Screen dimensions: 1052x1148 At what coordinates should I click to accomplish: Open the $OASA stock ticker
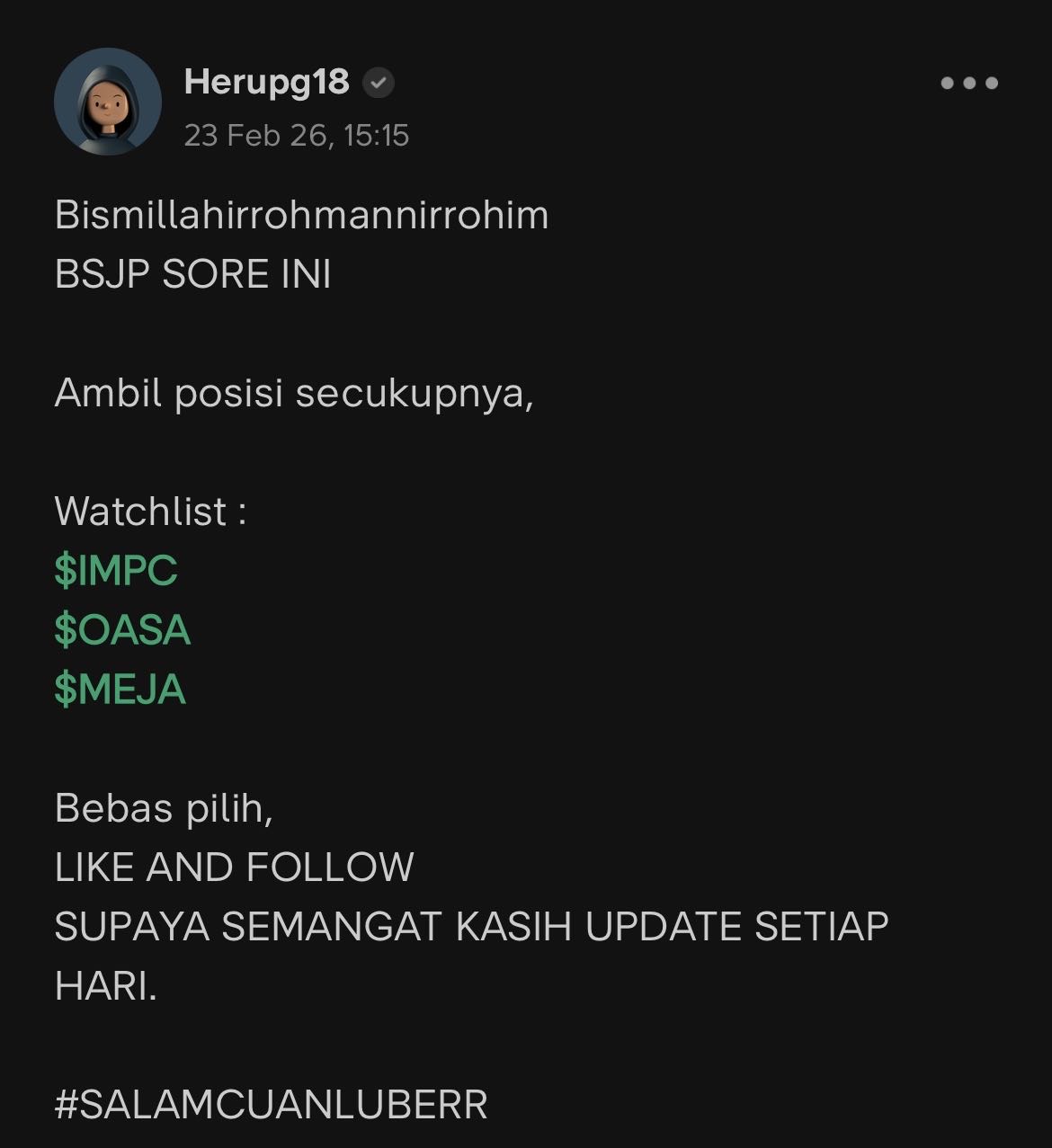coord(122,629)
